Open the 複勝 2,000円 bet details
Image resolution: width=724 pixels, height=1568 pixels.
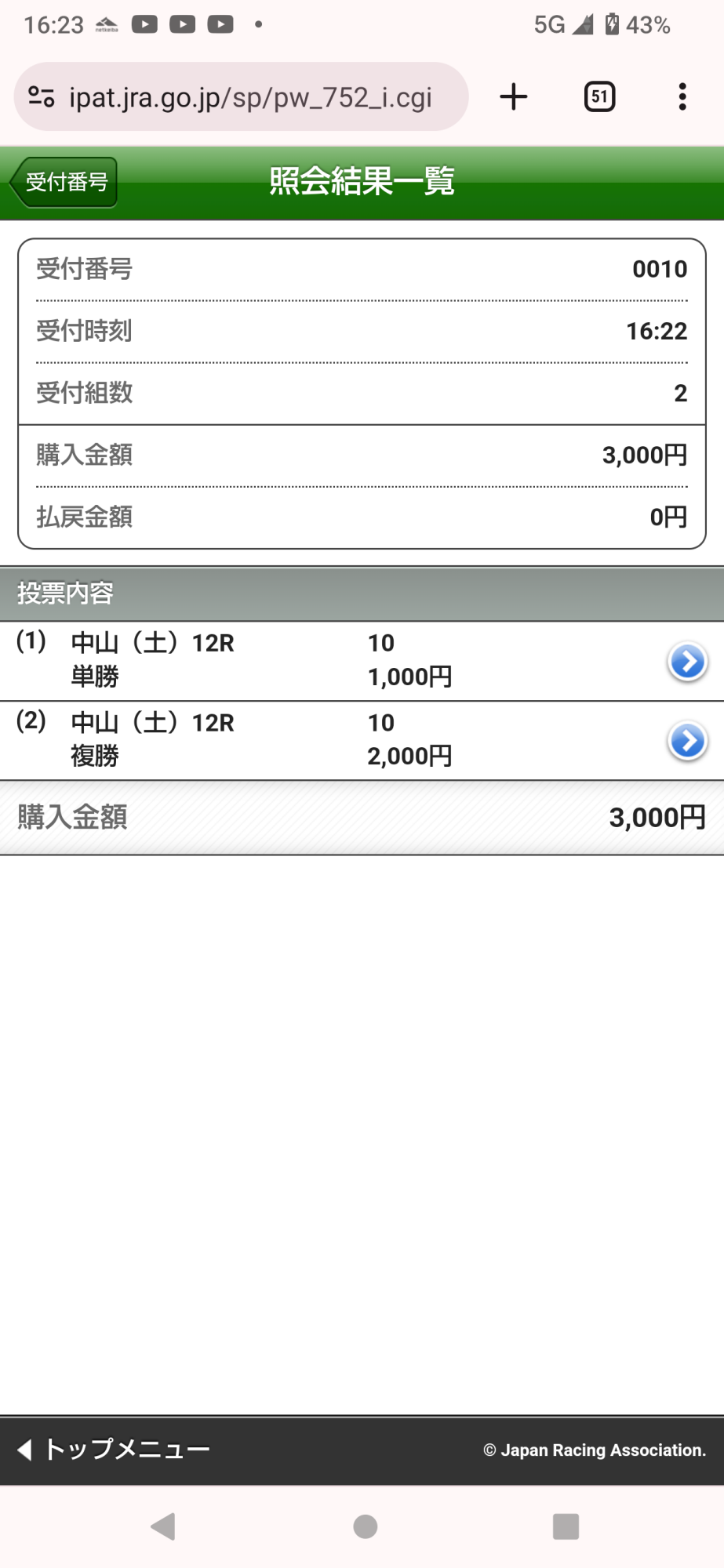coord(687,741)
